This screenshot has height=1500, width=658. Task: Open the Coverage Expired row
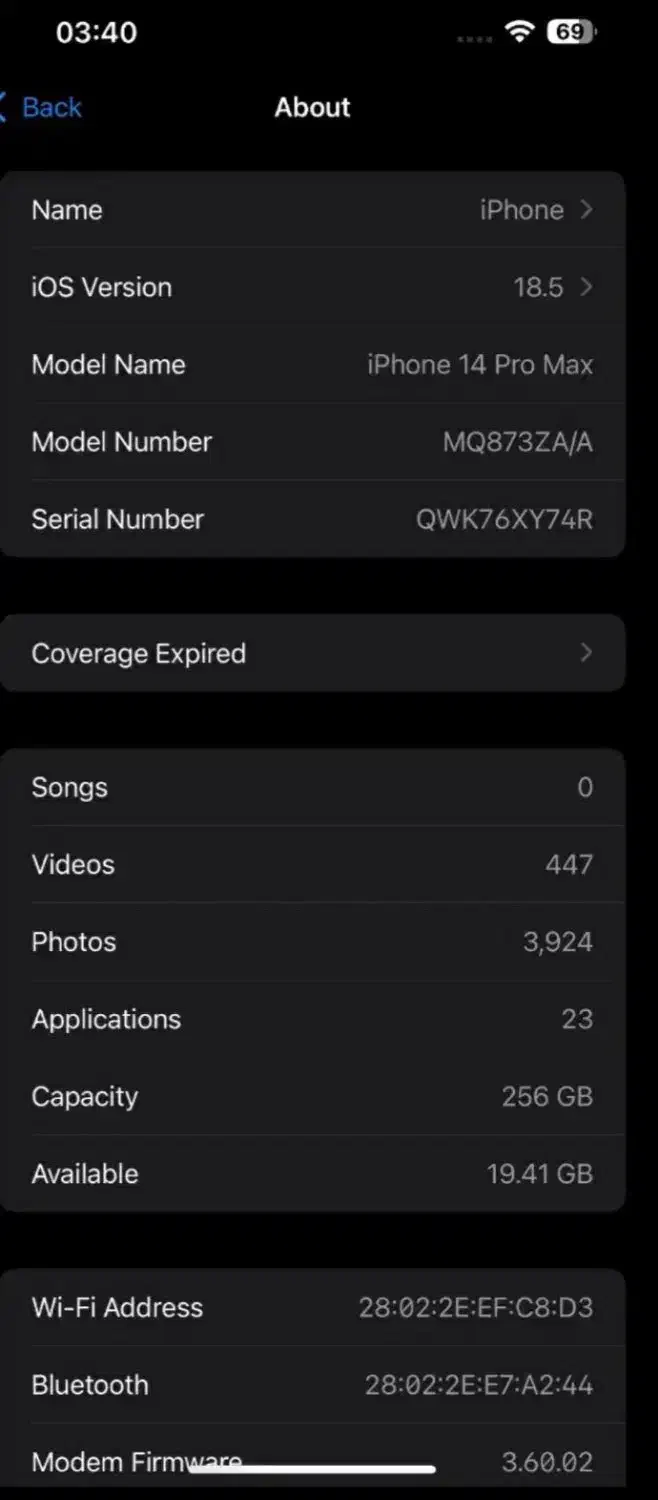312,653
